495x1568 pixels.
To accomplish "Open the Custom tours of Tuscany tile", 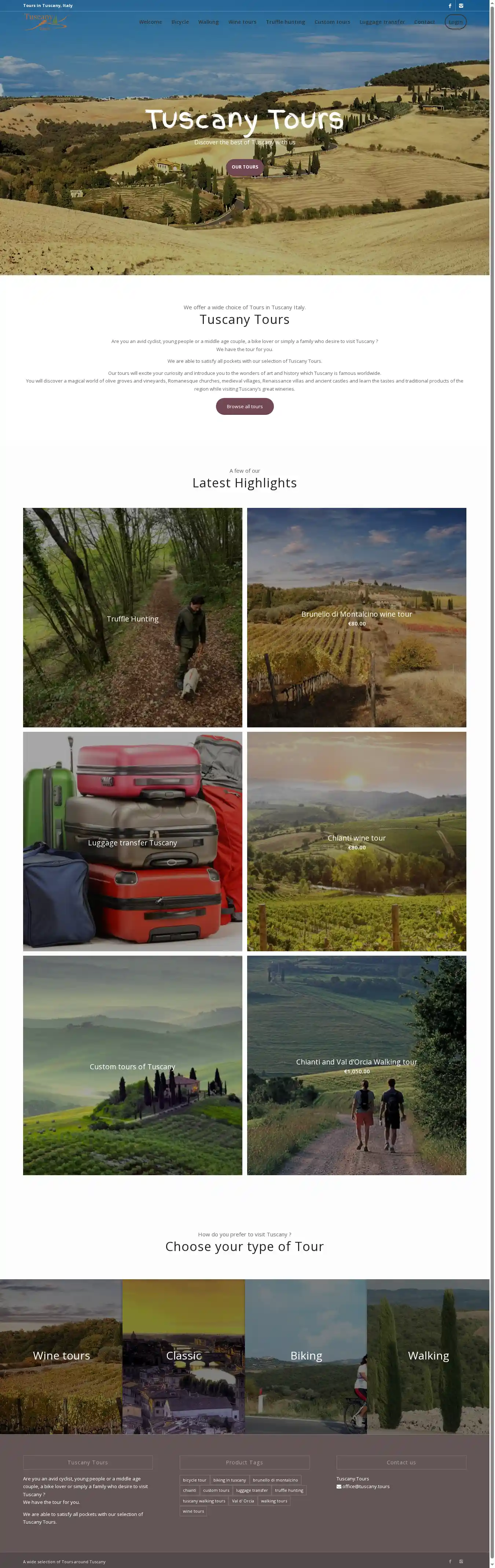I will 133,1066.
